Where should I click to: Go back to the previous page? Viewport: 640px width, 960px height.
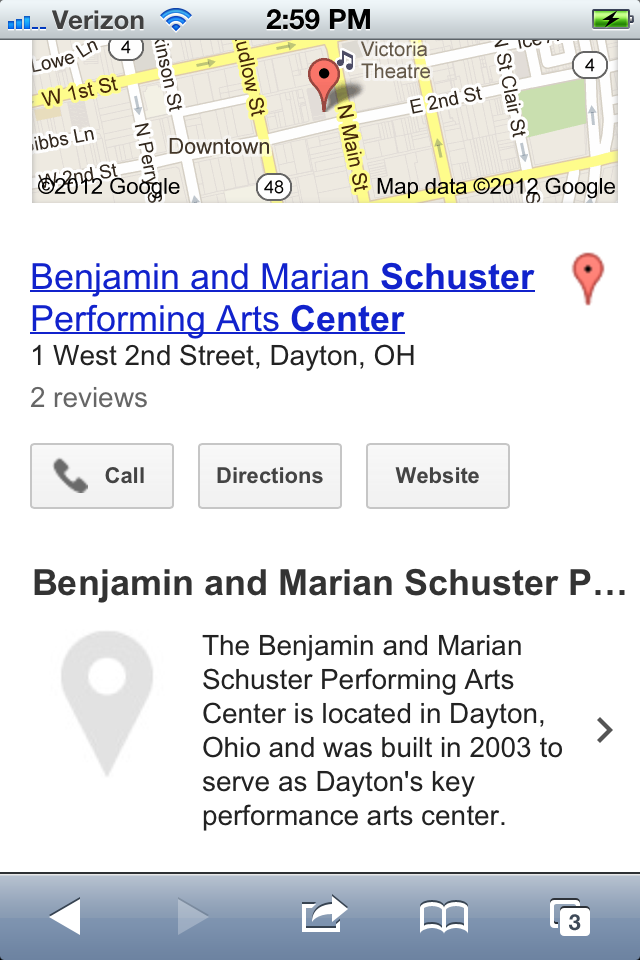click(65, 916)
